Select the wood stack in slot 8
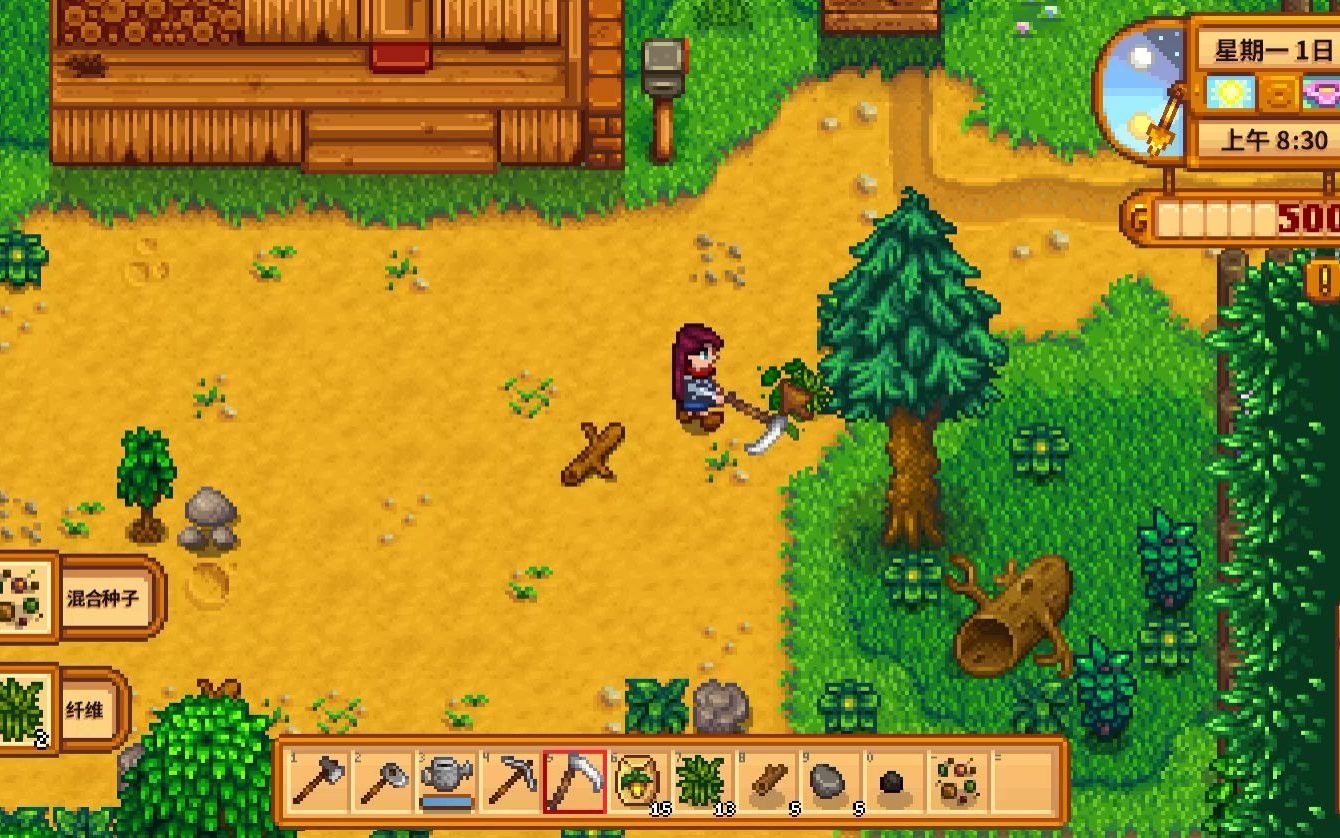 (767, 782)
